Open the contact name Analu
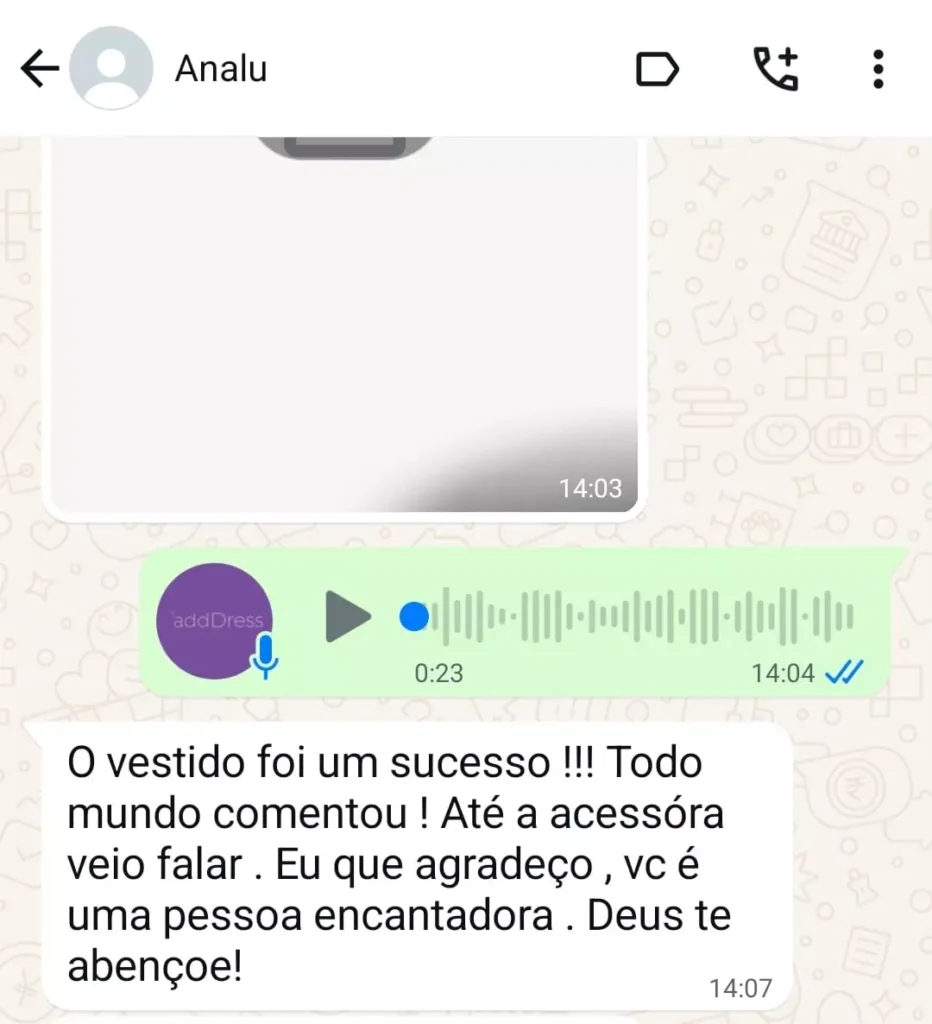Image resolution: width=932 pixels, height=1024 pixels. click(x=221, y=68)
